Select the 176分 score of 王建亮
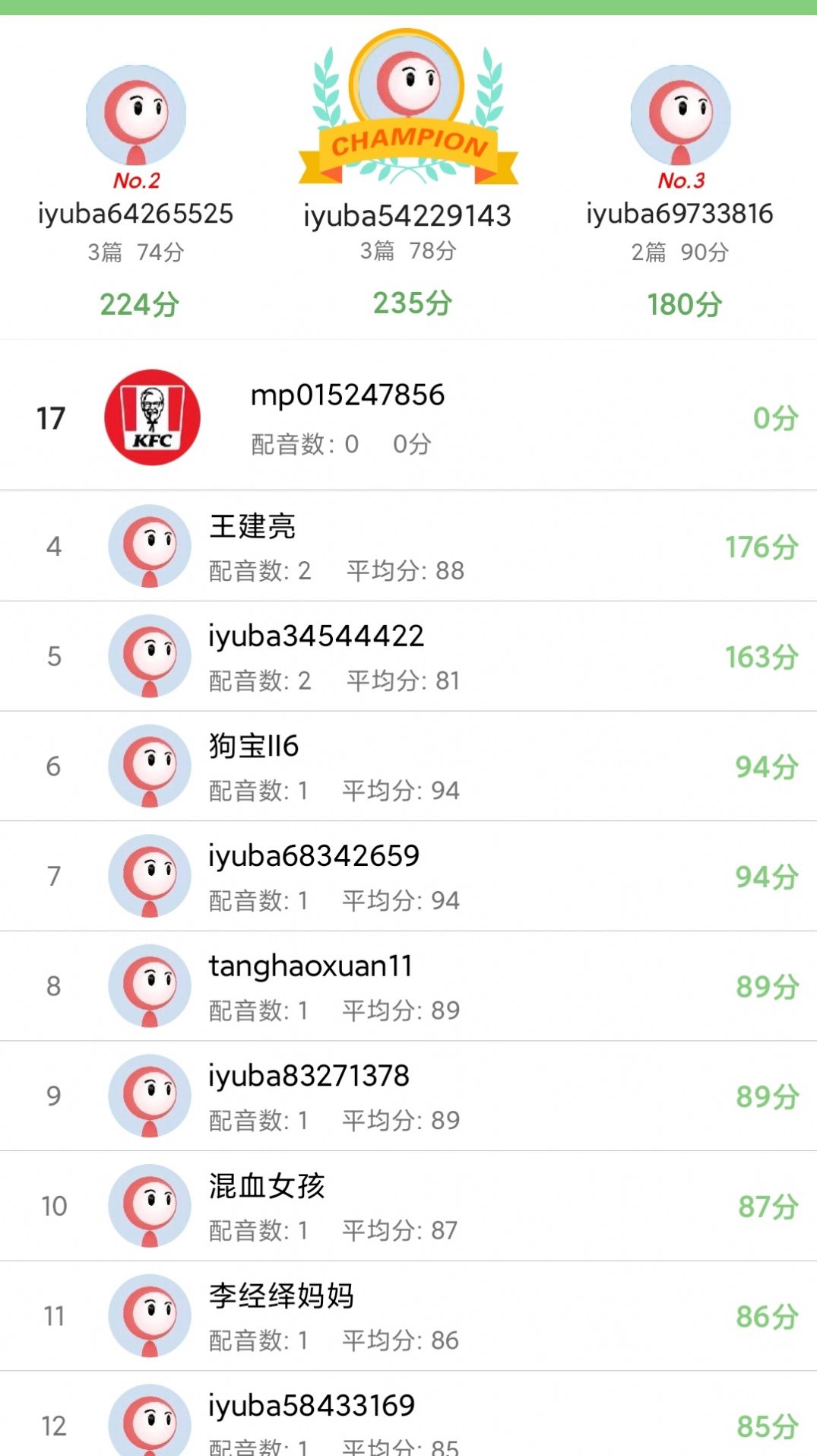This screenshot has height=1456, width=817. pos(763,547)
